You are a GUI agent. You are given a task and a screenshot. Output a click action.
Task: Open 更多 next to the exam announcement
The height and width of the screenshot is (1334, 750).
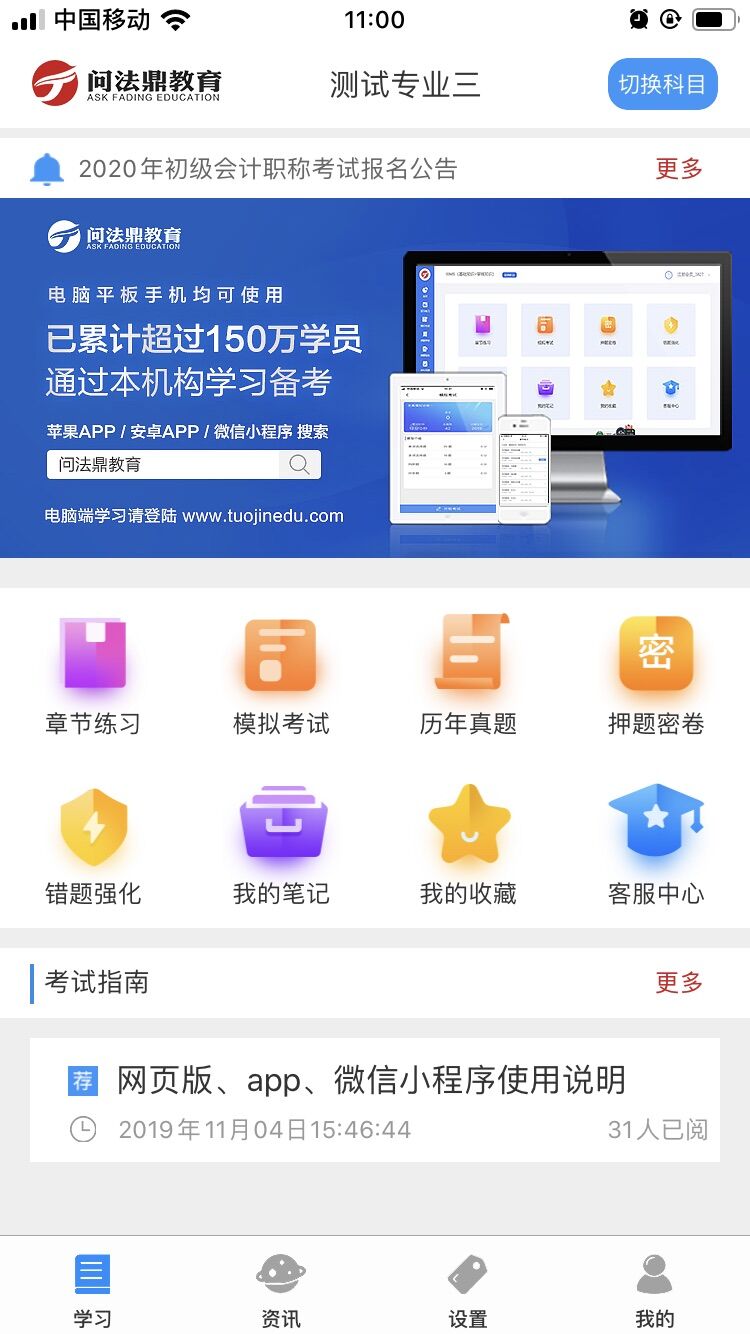click(679, 169)
